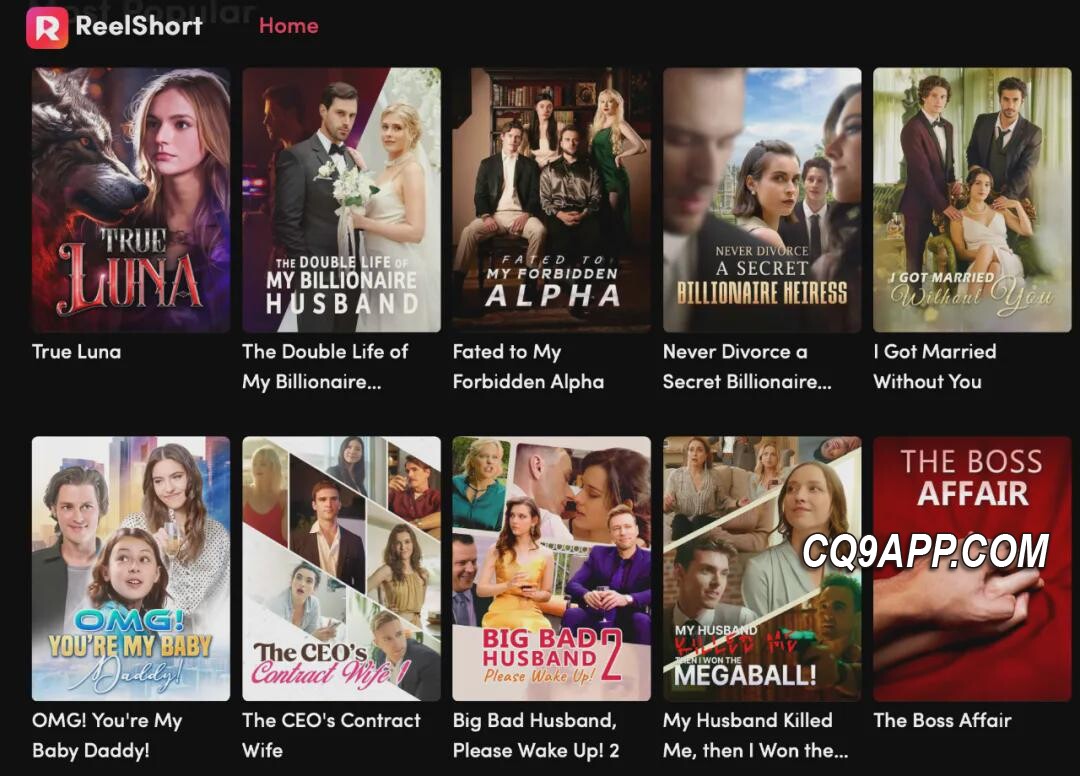This screenshot has height=776, width=1080.
Task: Open Never Divorce a Secret Billionaire Heiress
Action: pyautogui.click(x=761, y=200)
